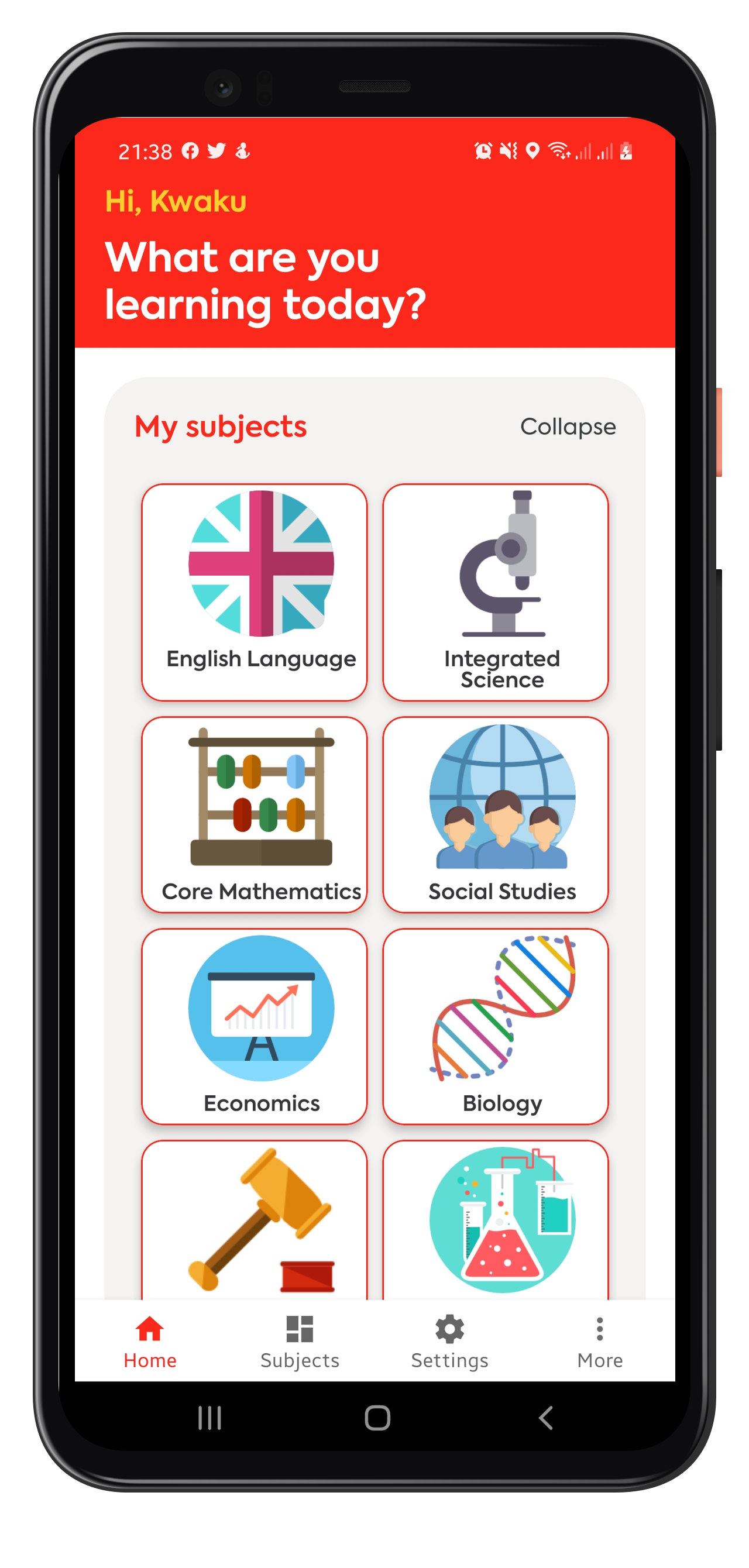Viewport: 749px width, 1568px height.
Task: Open Social Studies subject card
Action: click(495, 814)
